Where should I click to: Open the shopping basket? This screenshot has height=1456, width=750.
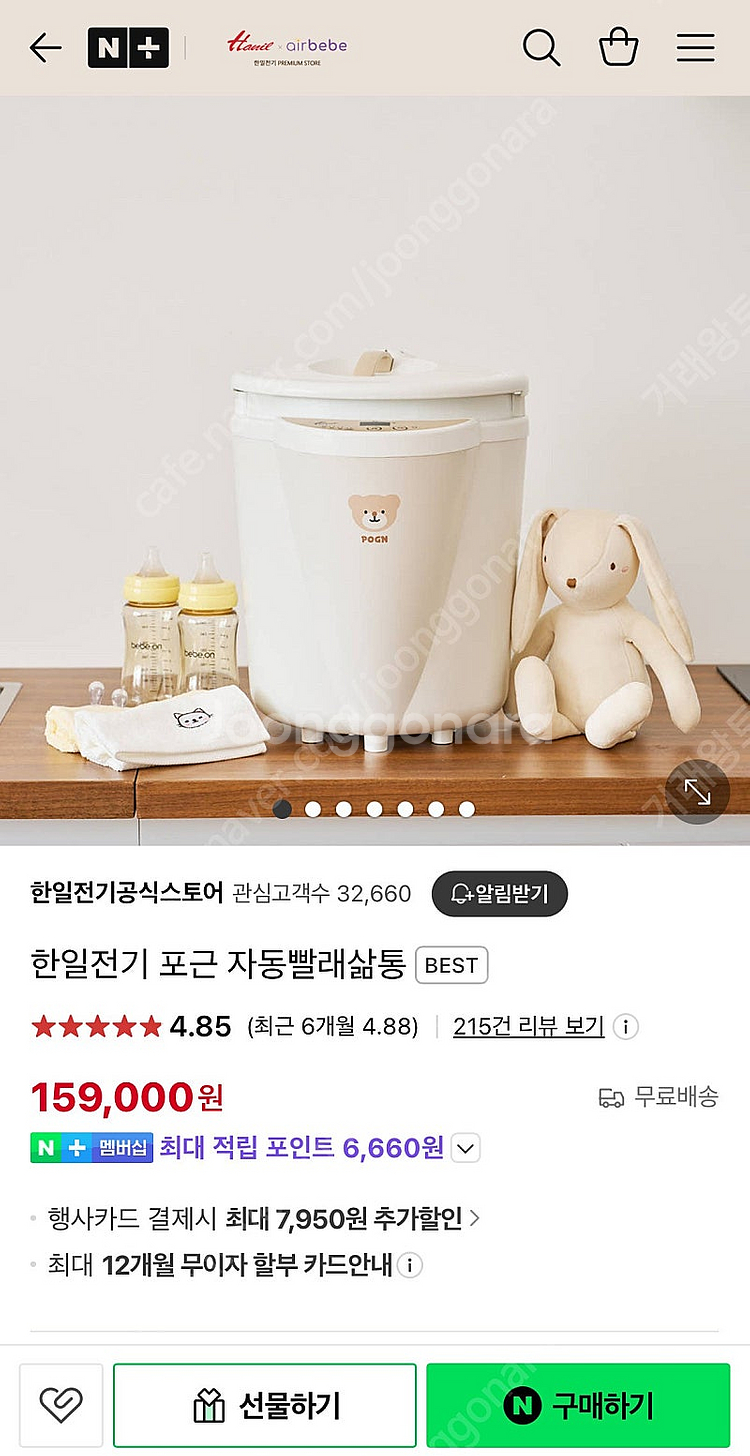click(x=618, y=47)
